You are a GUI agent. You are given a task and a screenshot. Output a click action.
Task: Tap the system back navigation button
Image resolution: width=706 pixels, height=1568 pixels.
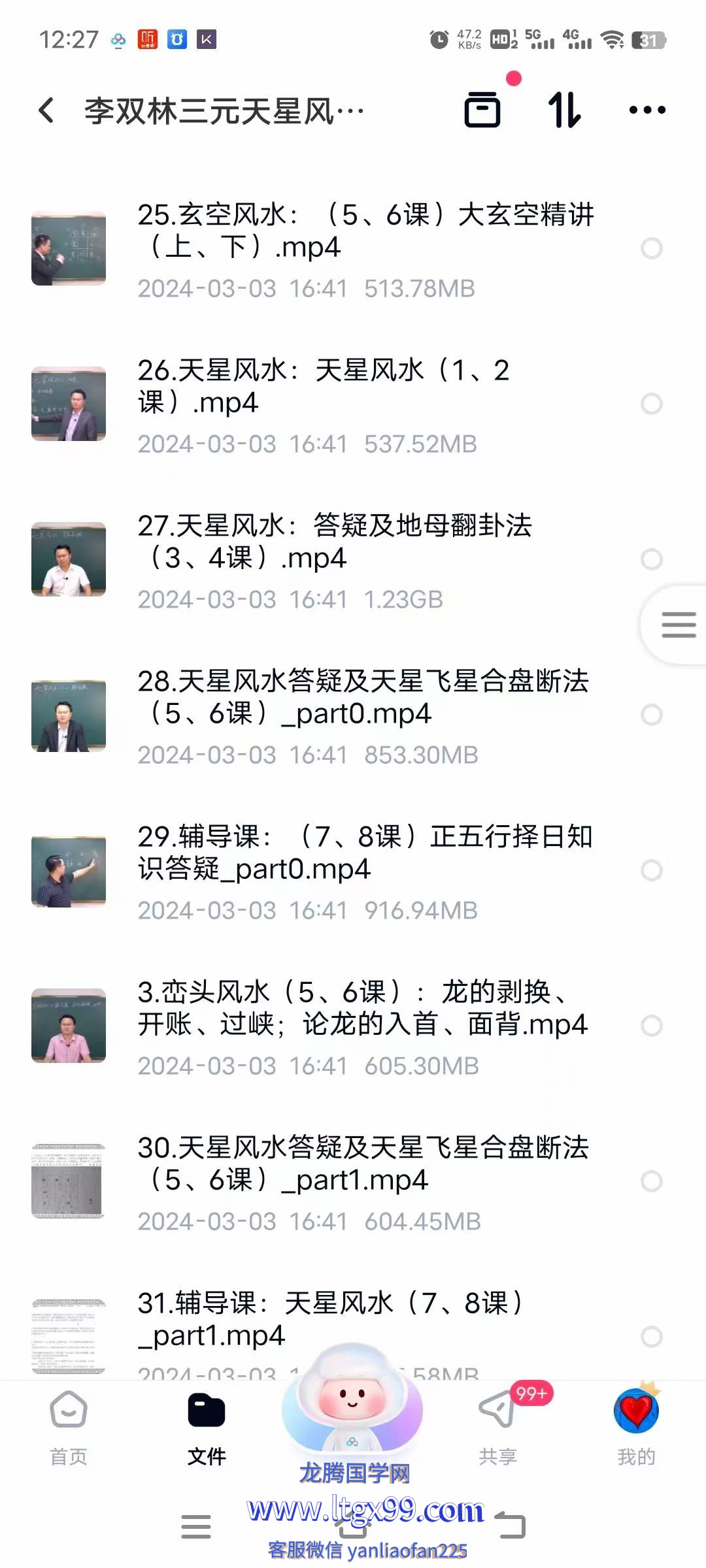click(510, 1526)
